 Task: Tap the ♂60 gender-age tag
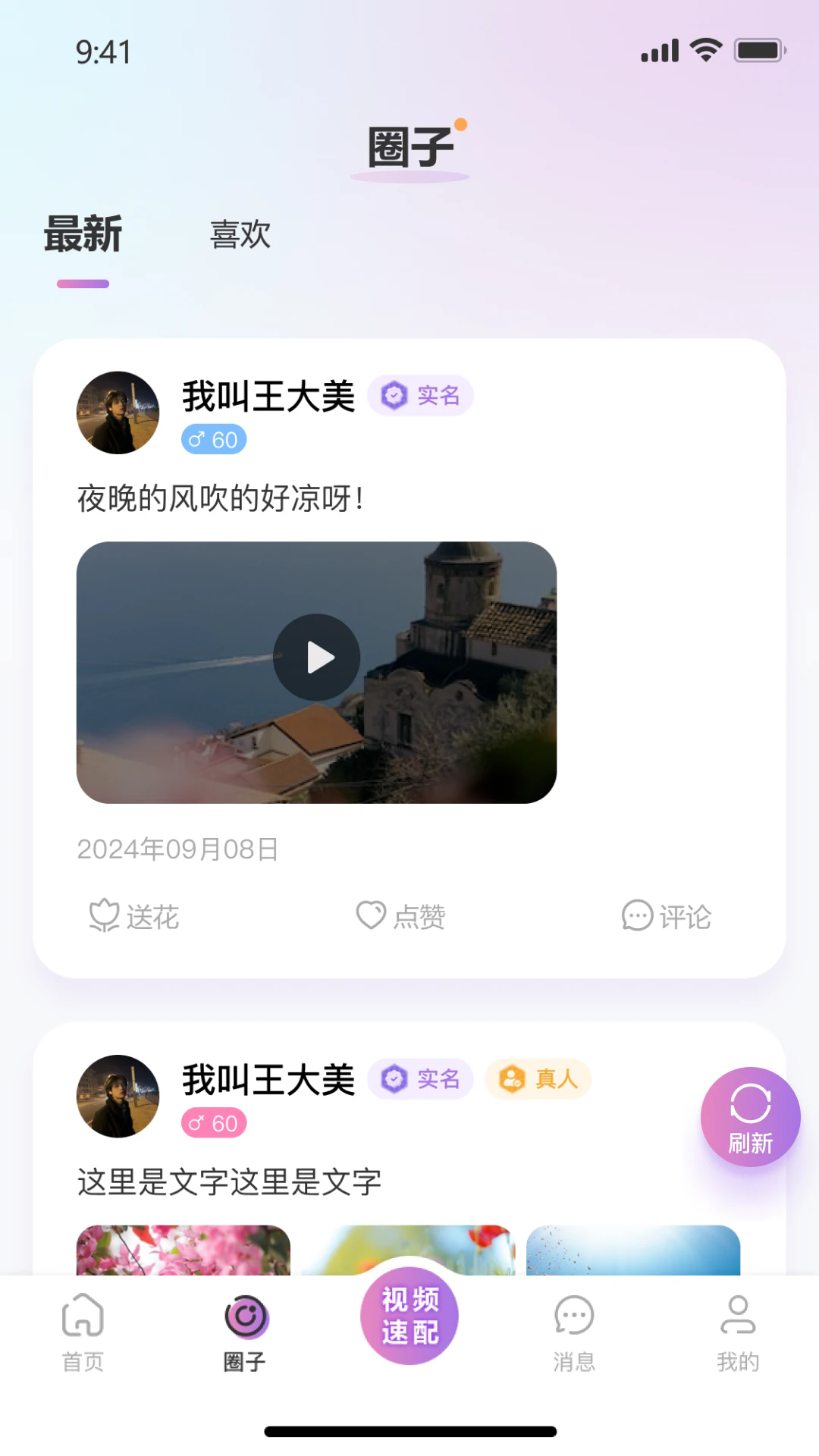(214, 438)
